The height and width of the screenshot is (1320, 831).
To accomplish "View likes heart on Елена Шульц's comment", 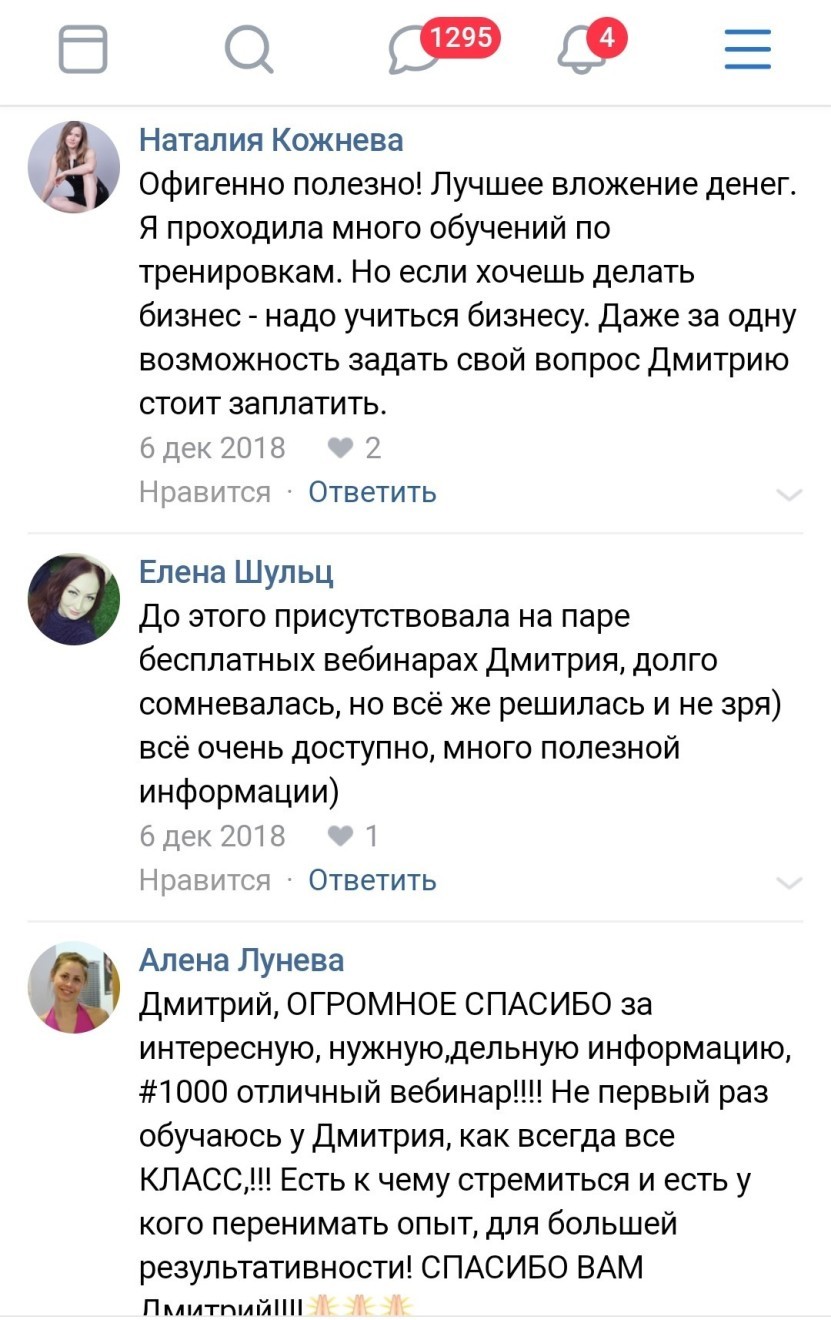I will click(341, 836).
